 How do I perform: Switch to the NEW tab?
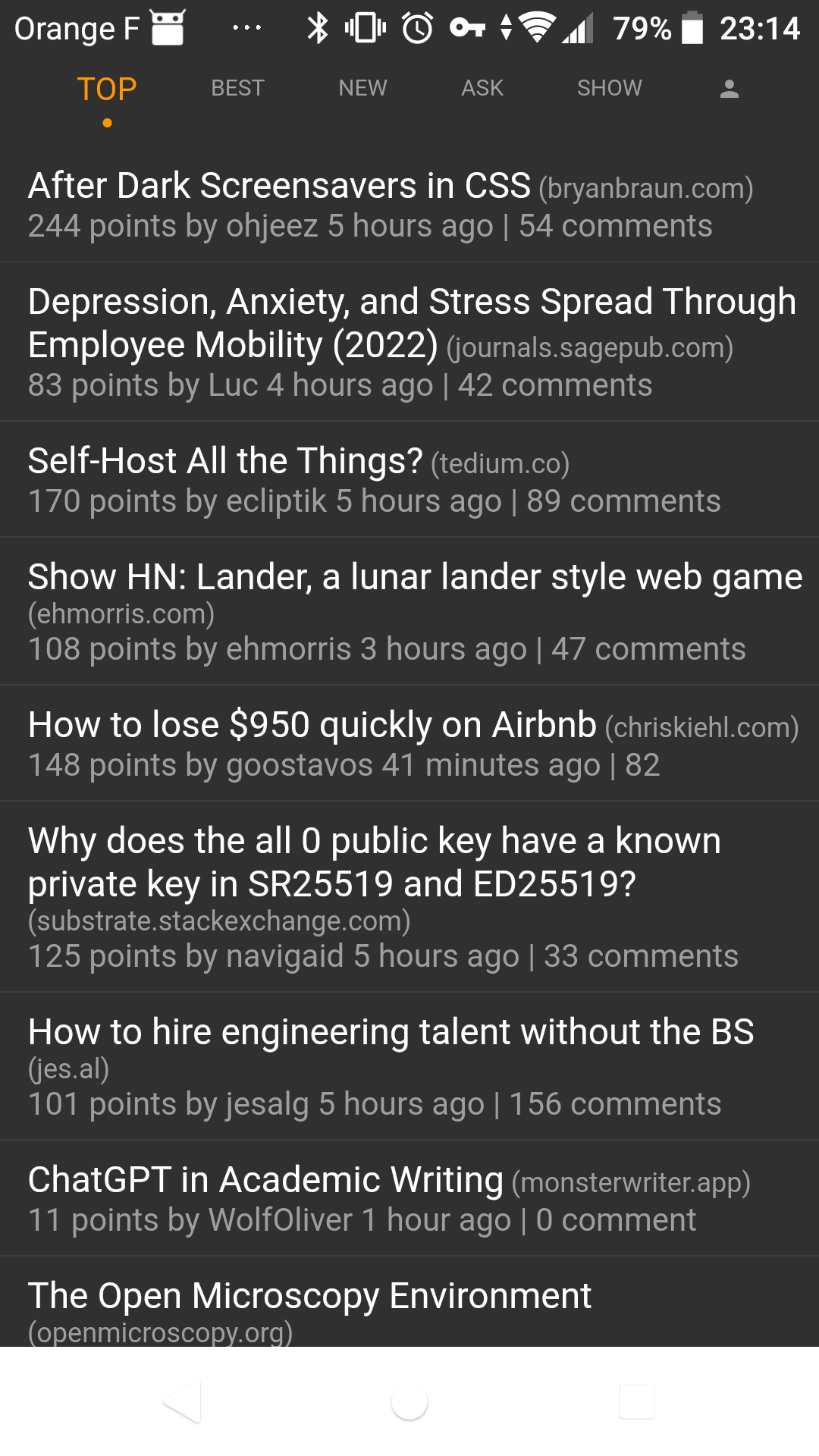pos(362,88)
